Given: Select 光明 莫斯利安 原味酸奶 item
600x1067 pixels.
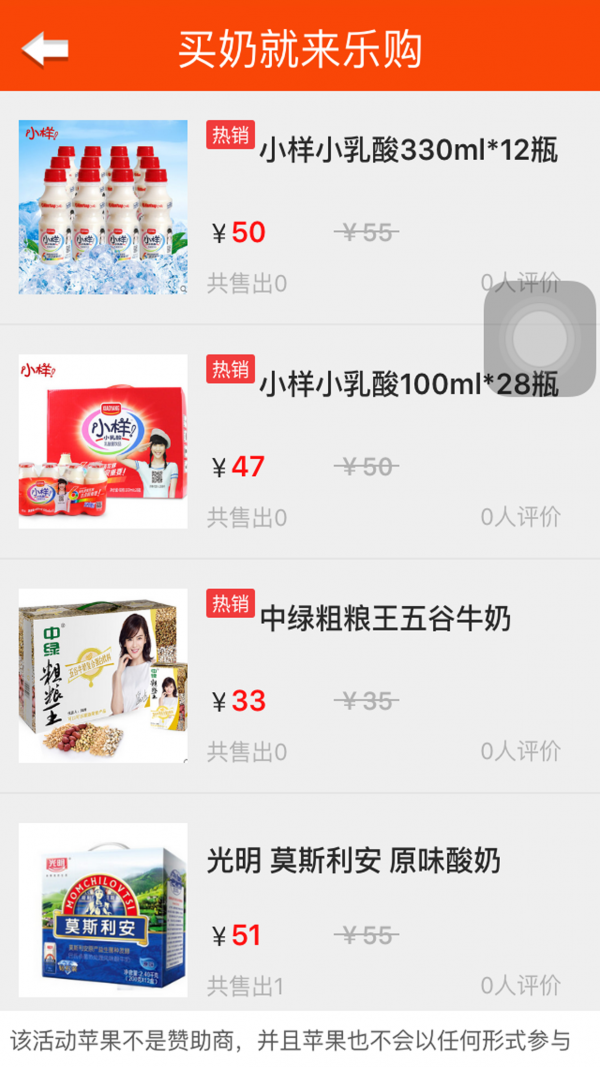Looking at the screenshot, I should click(353, 861).
